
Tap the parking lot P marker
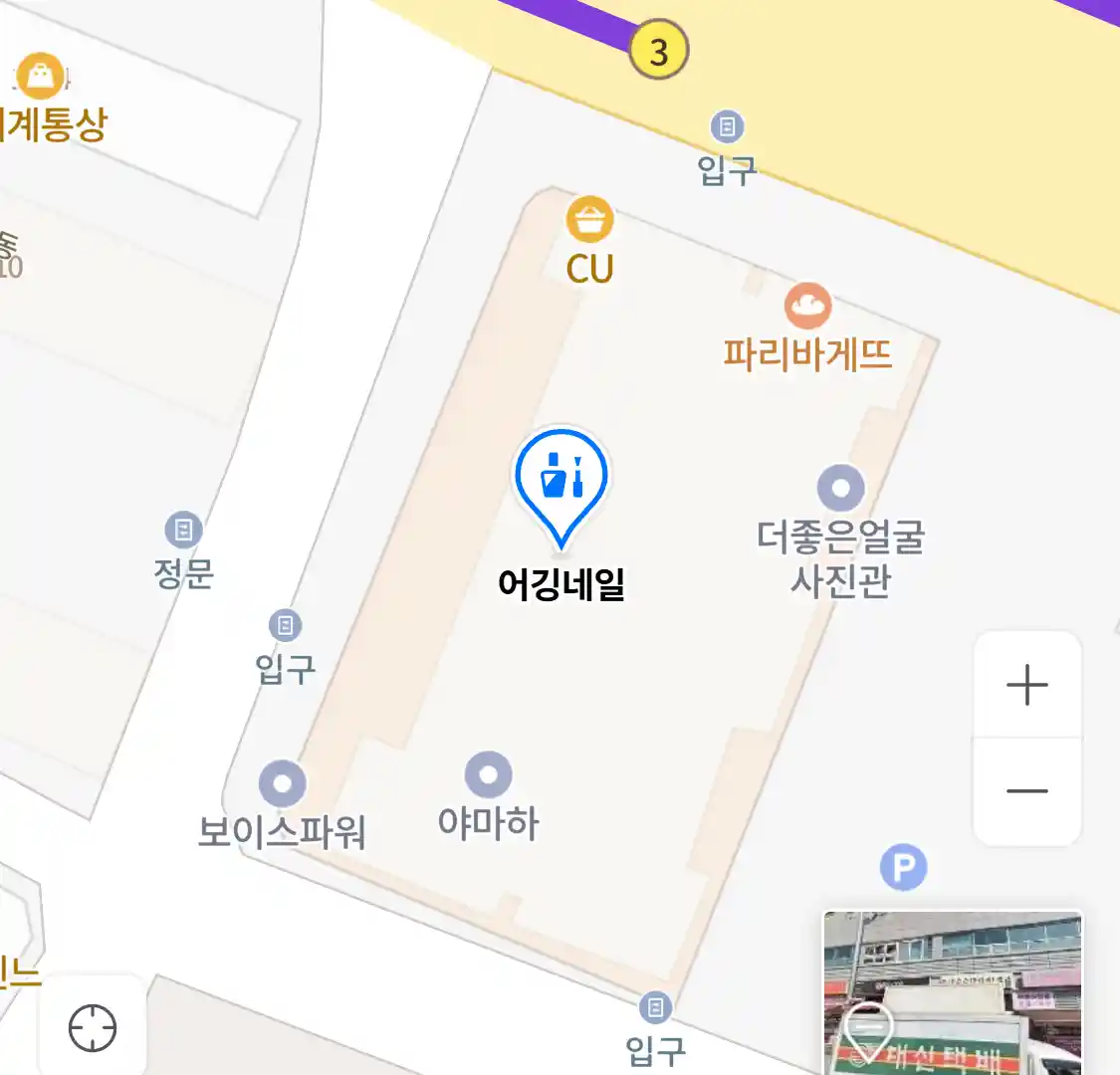903,868
